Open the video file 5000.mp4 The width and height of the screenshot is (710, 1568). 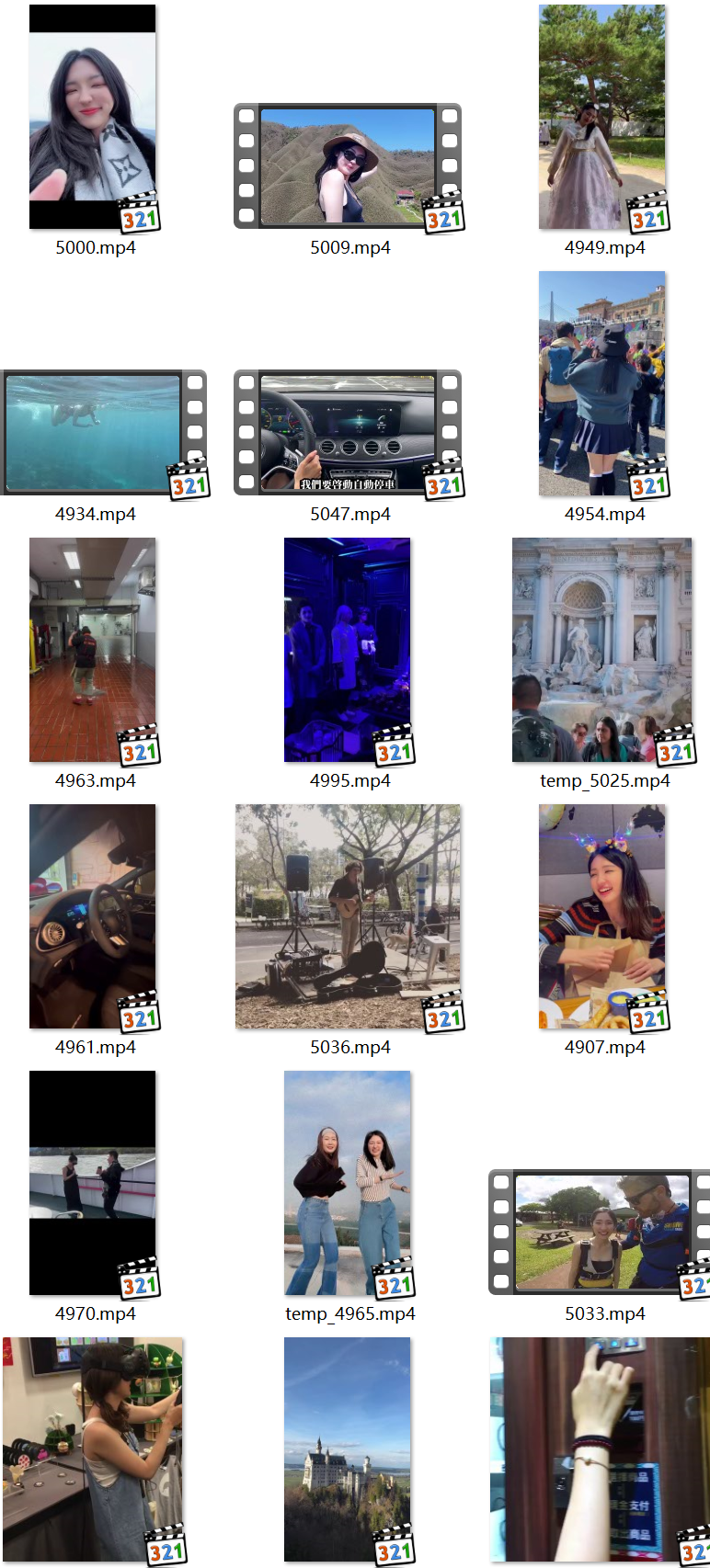pyautogui.click(x=92, y=118)
